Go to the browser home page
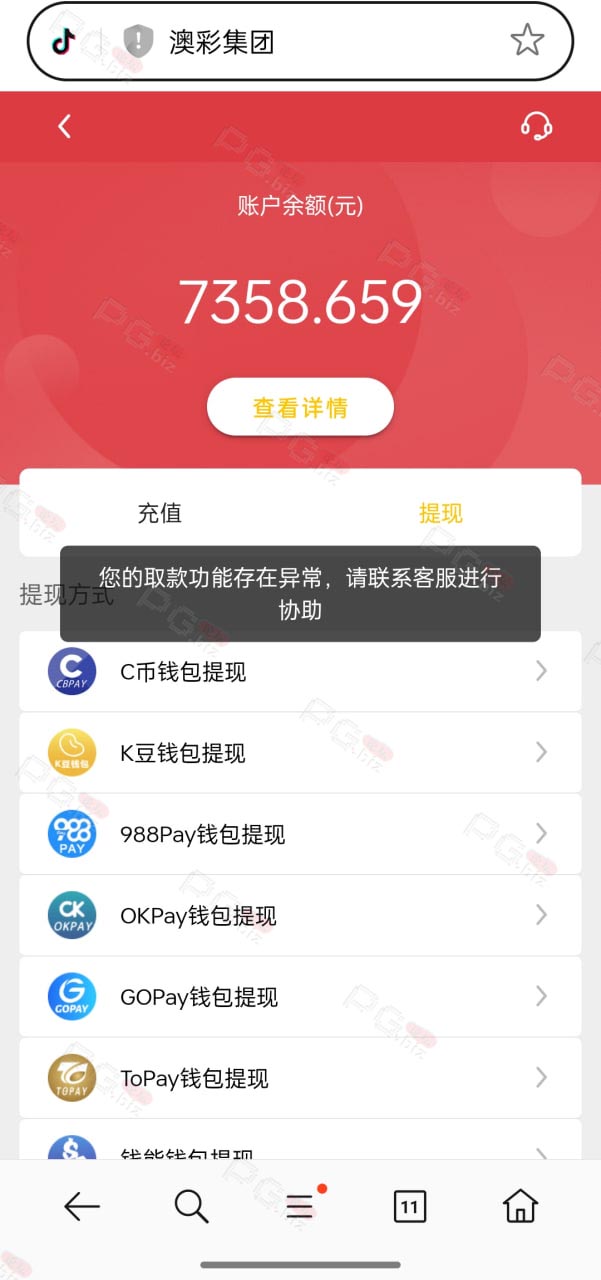 click(x=520, y=1206)
